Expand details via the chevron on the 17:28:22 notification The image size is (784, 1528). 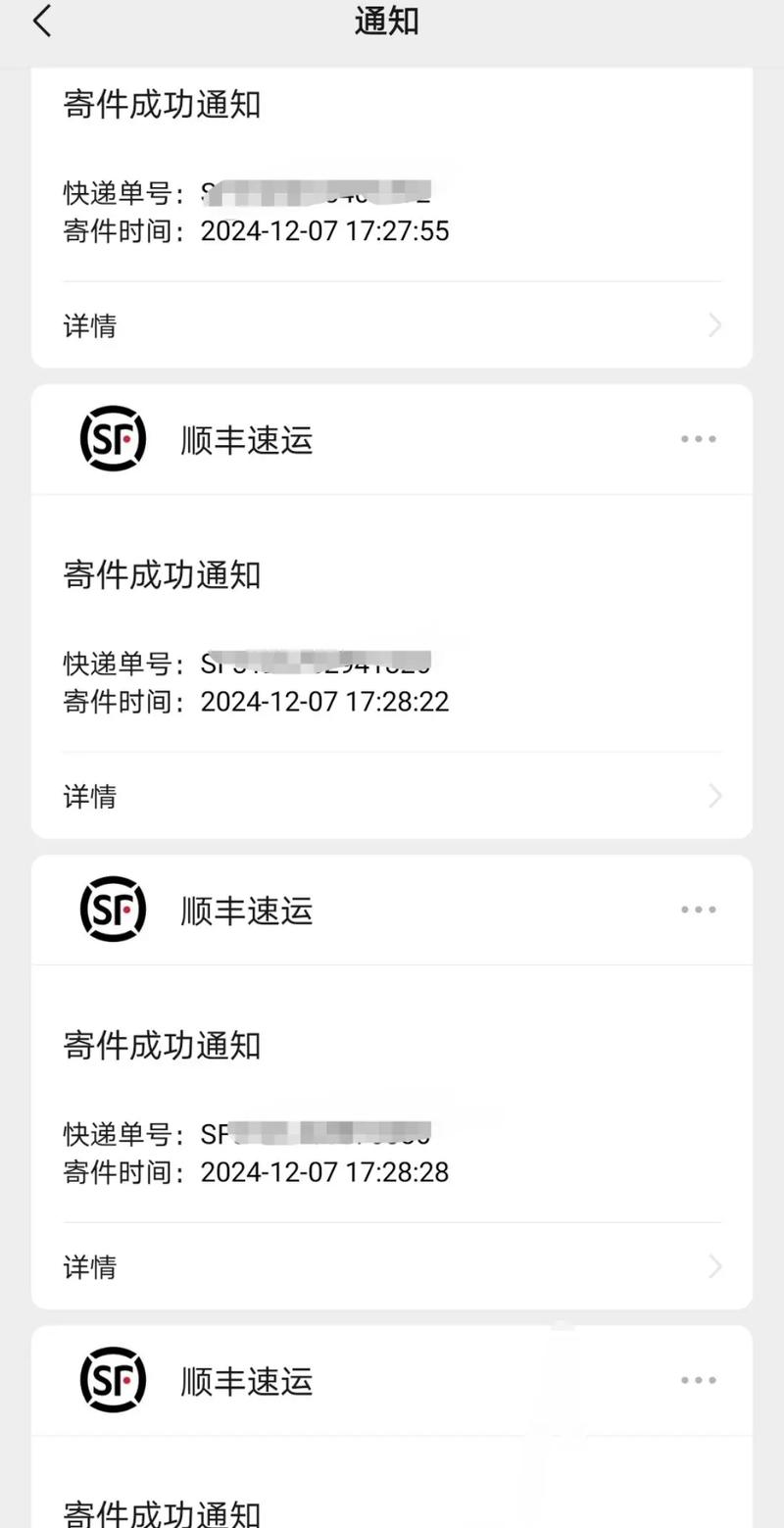(714, 796)
